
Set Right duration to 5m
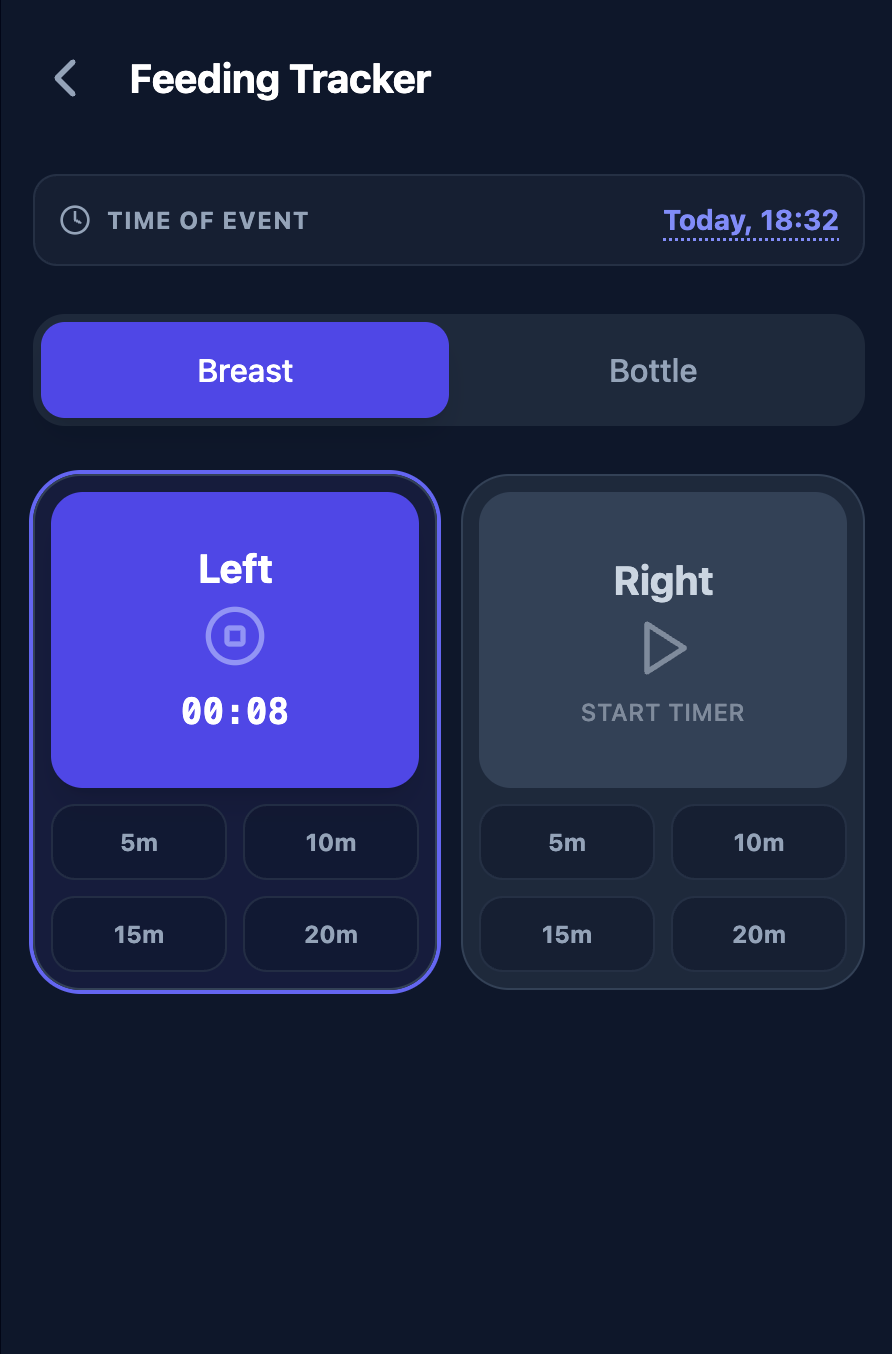567,842
